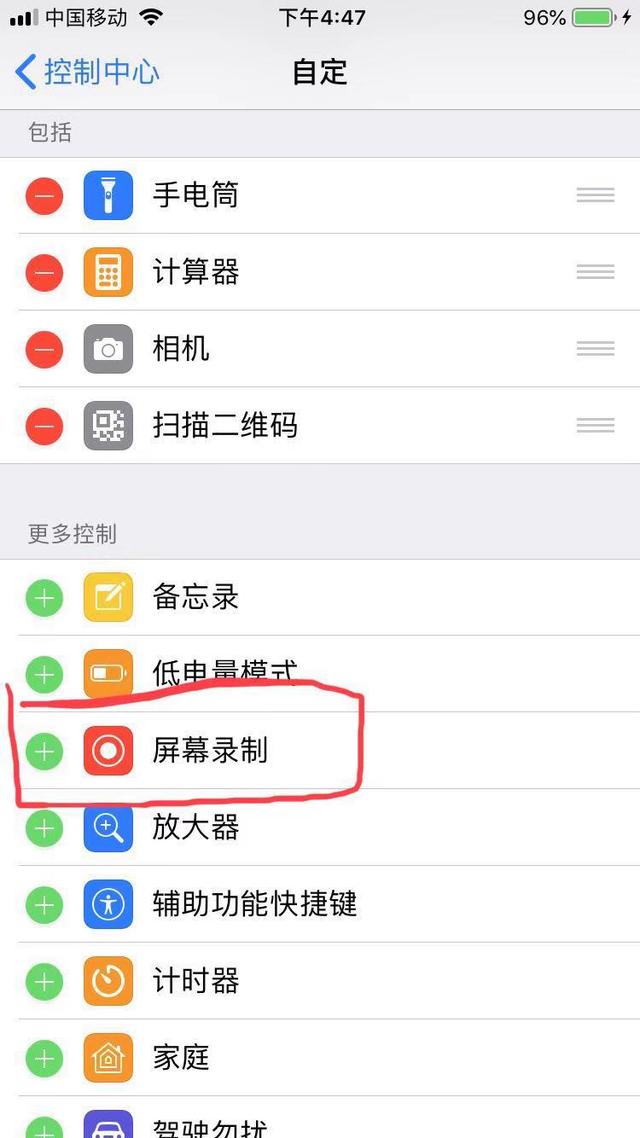
Task: Remove 扫描二维码 from the list
Action: click(x=44, y=425)
